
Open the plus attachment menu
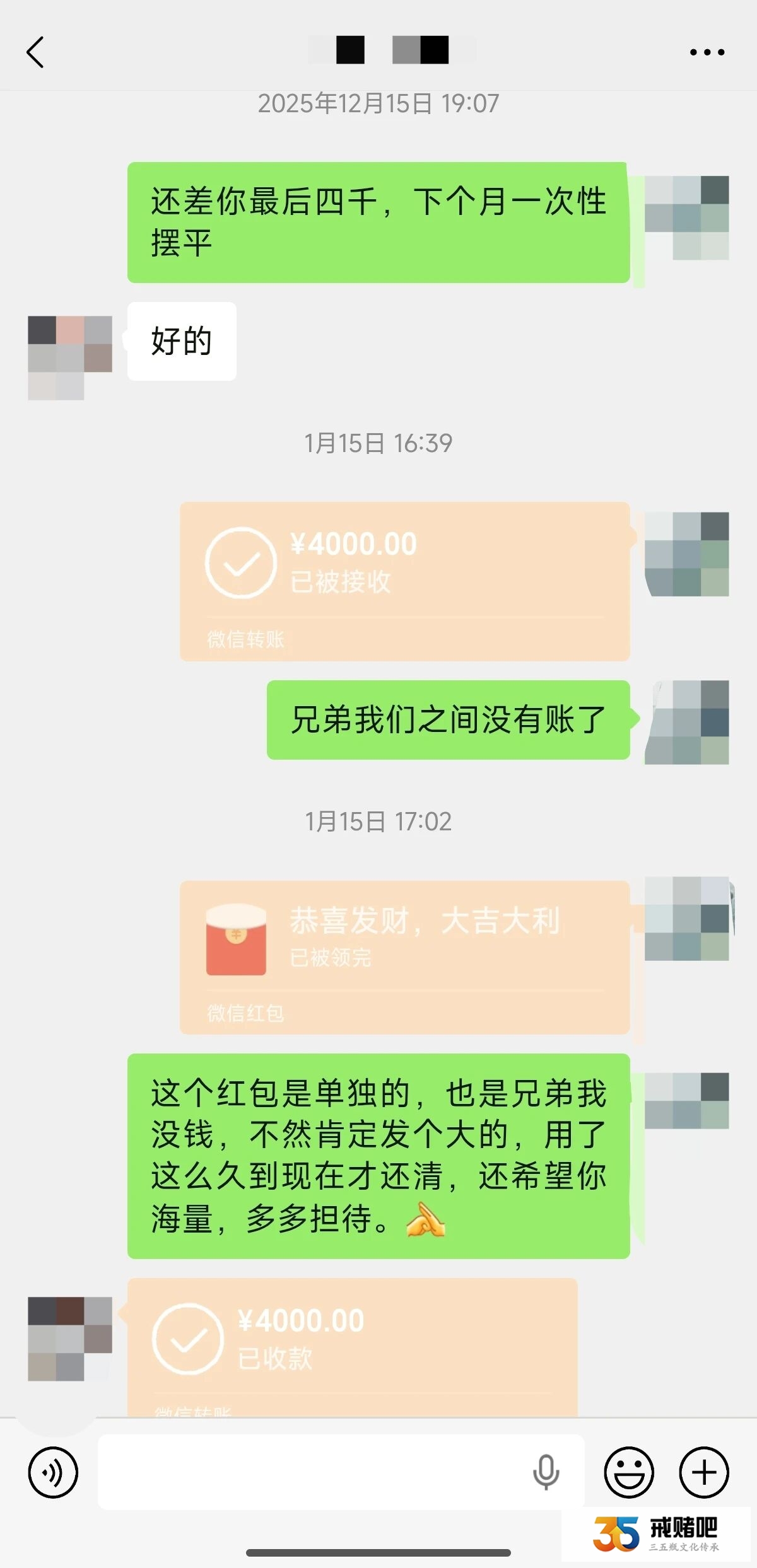point(703,1472)
